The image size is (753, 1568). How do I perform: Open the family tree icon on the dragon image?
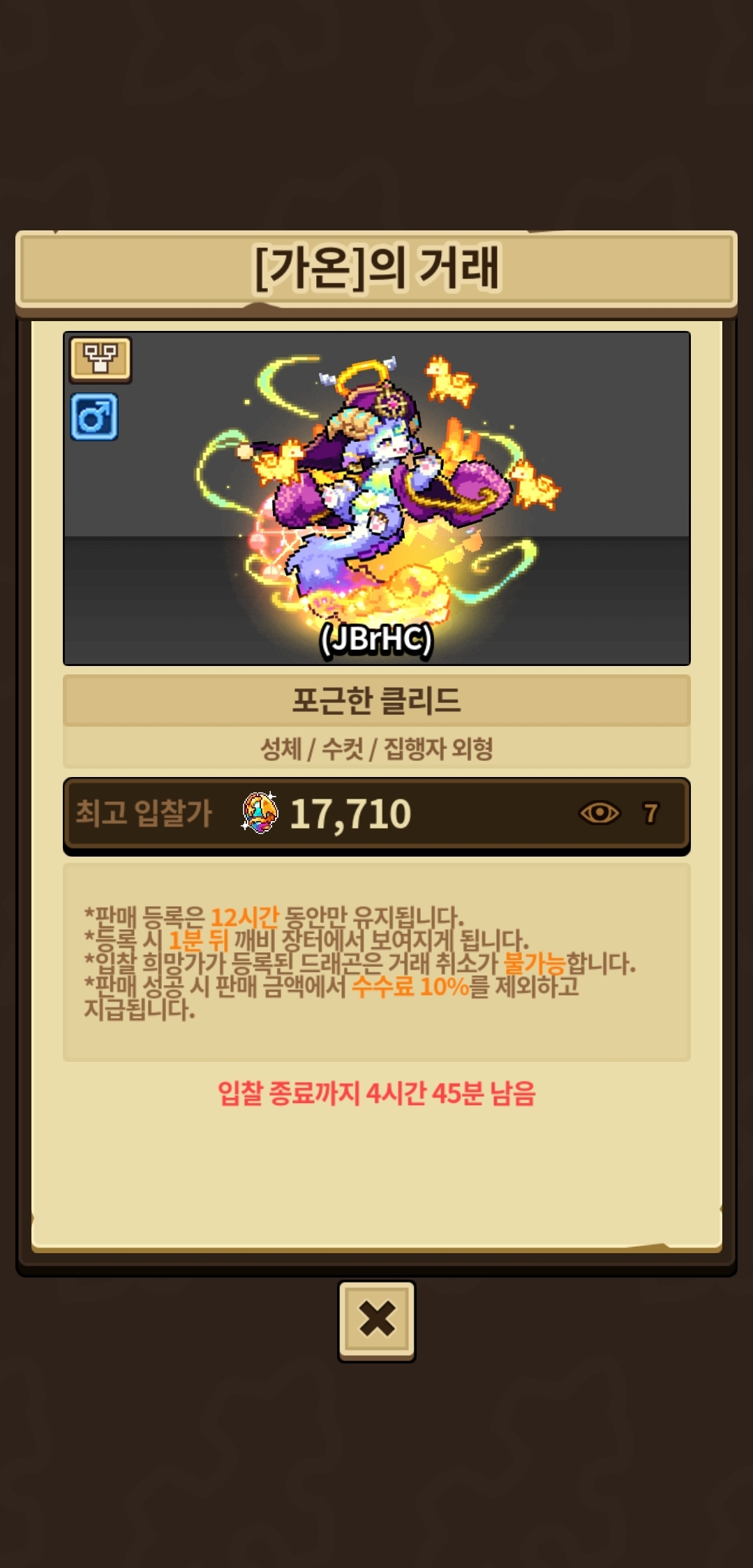pos(100,360)
